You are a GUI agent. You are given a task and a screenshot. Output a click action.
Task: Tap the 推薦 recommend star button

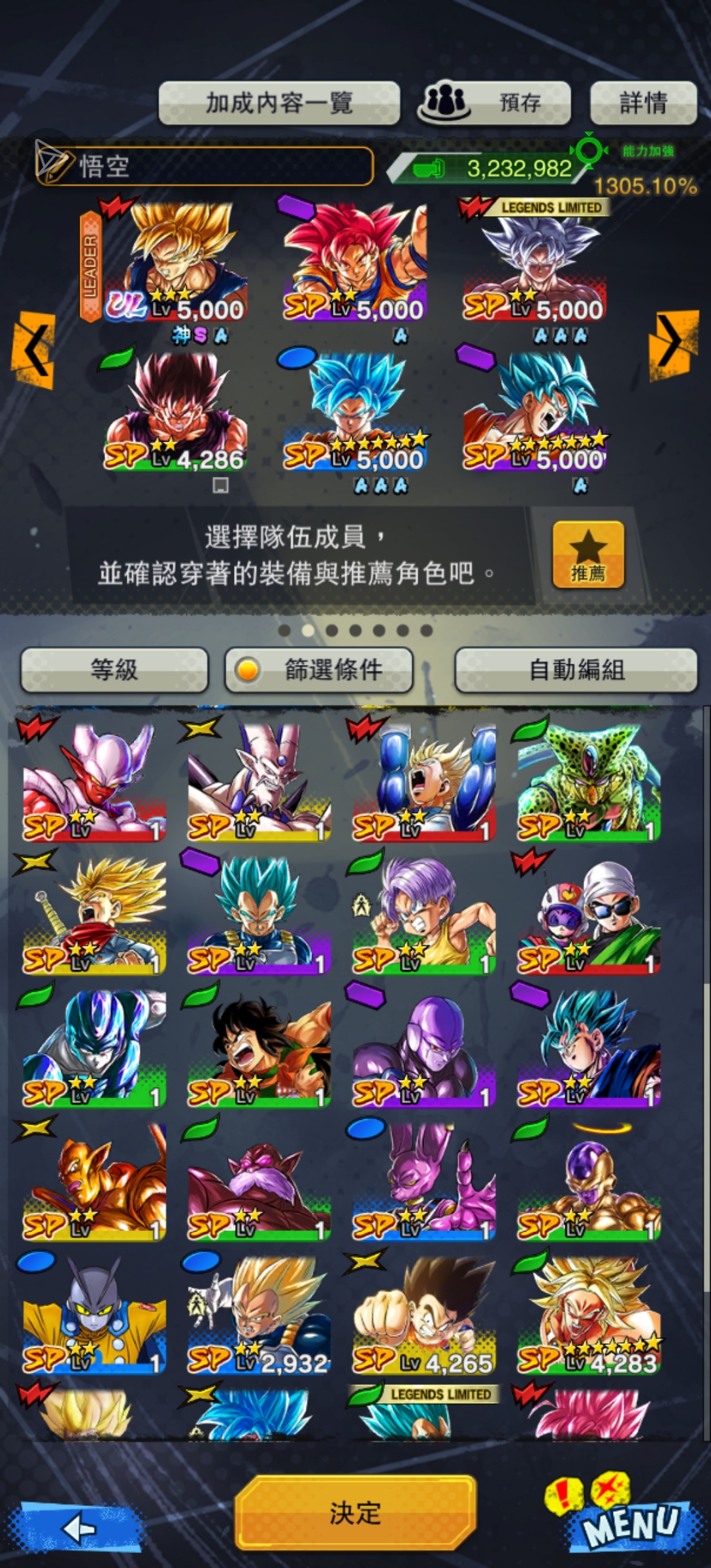[x=587, y=555]
